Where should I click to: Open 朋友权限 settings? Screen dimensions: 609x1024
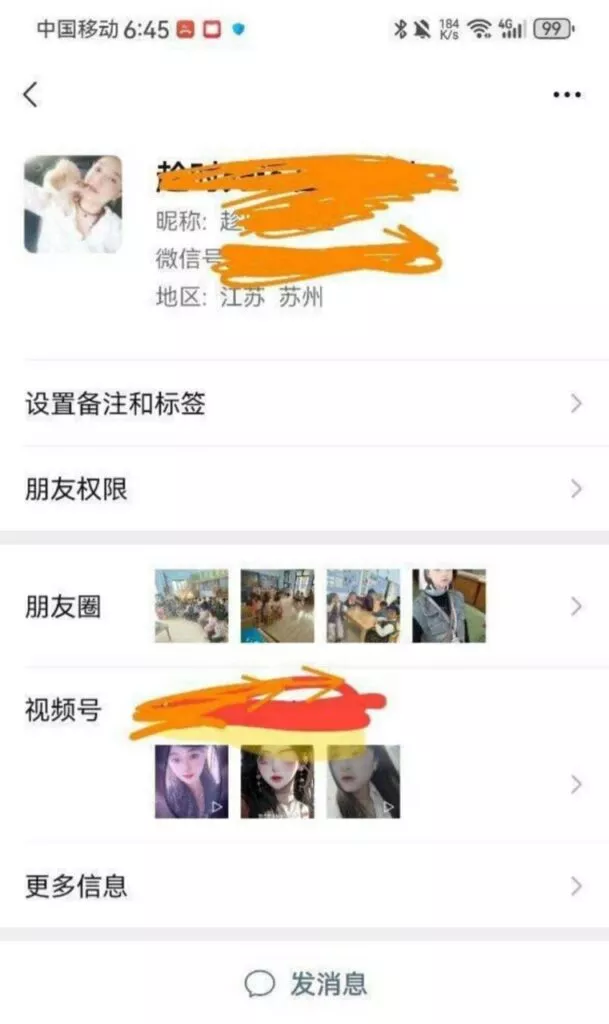(x=304, y=490)
